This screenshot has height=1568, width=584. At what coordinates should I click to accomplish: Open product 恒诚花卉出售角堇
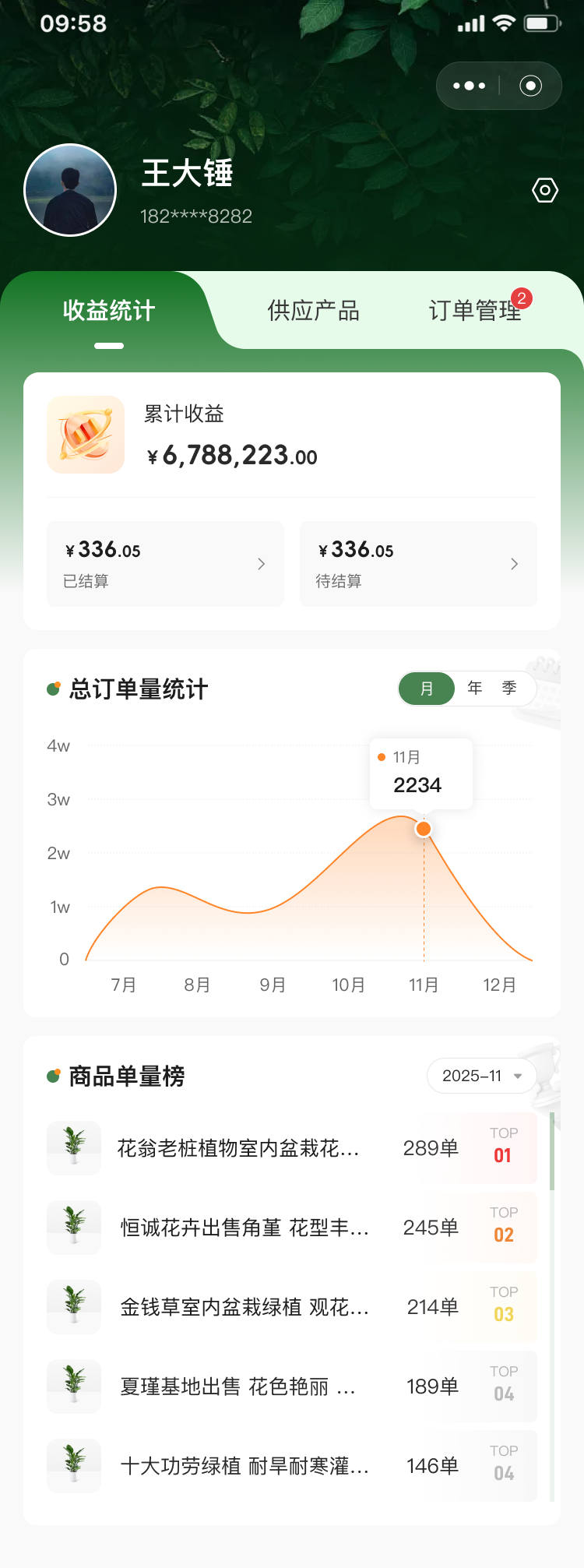(x=244, y=1228)
